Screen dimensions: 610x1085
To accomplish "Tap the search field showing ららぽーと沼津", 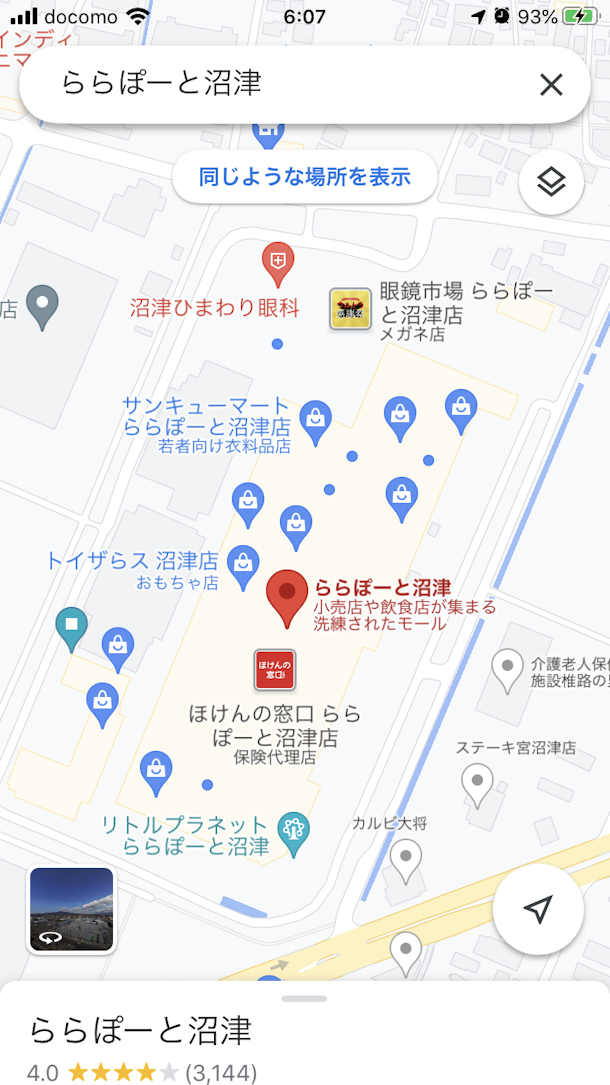I will (280, 84).
